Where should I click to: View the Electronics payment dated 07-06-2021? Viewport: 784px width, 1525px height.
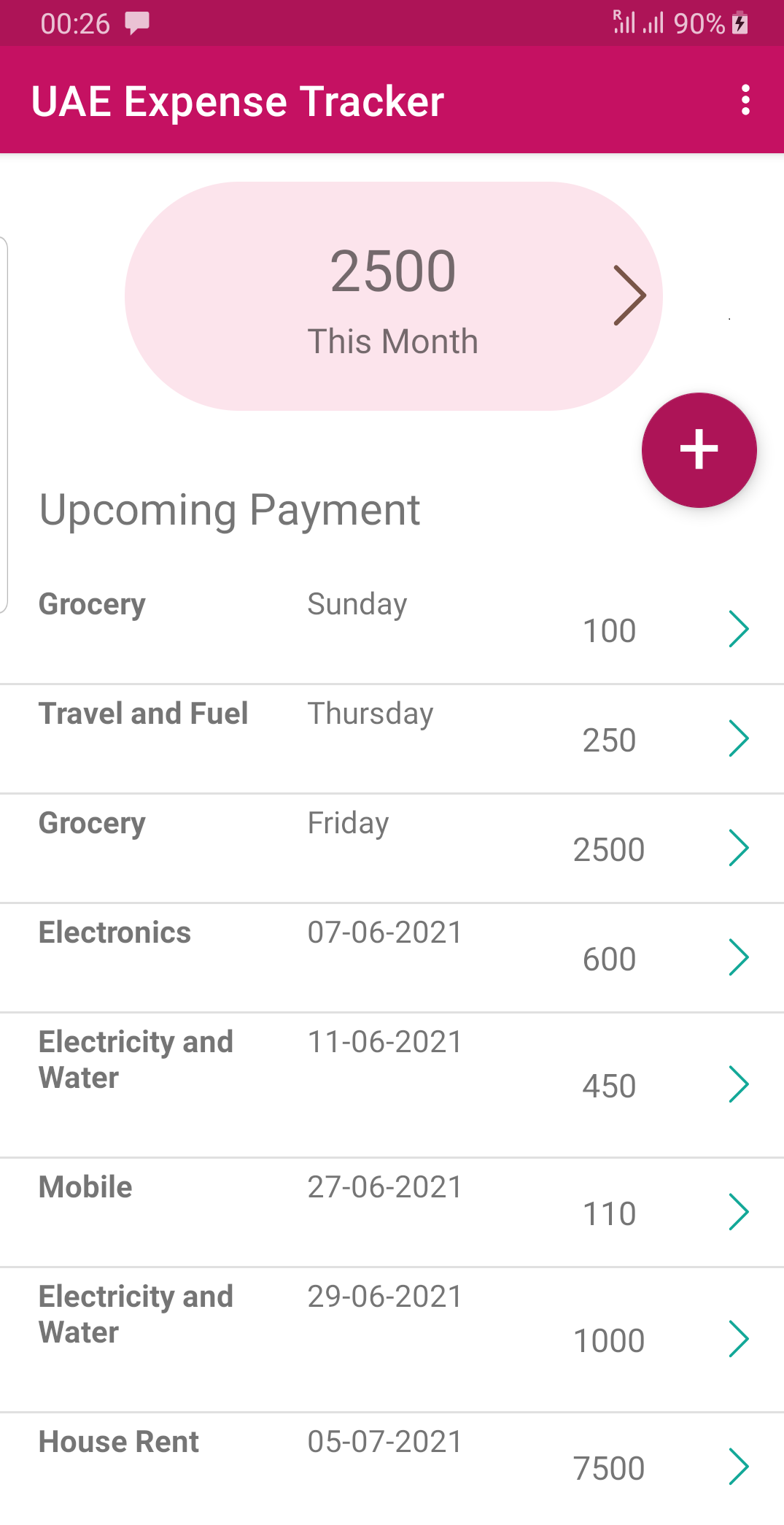(392, 957)
